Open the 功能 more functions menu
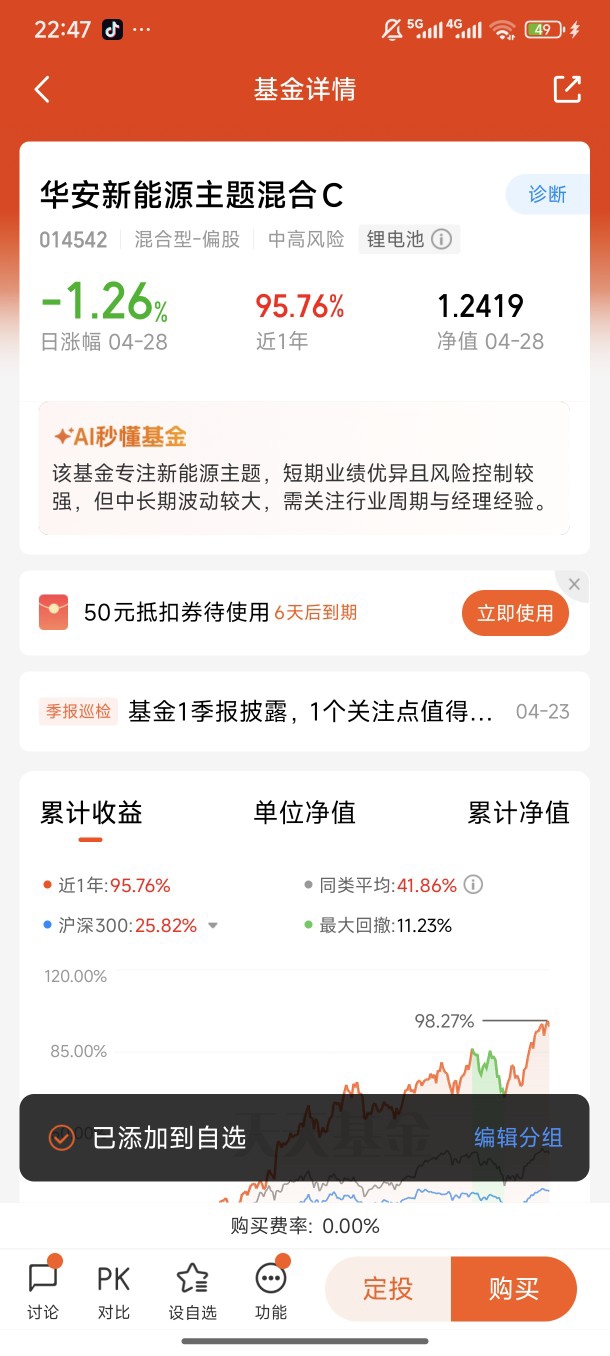Image resolution: width=610 pixels, height=1356 pixels. coord(271,1290)
